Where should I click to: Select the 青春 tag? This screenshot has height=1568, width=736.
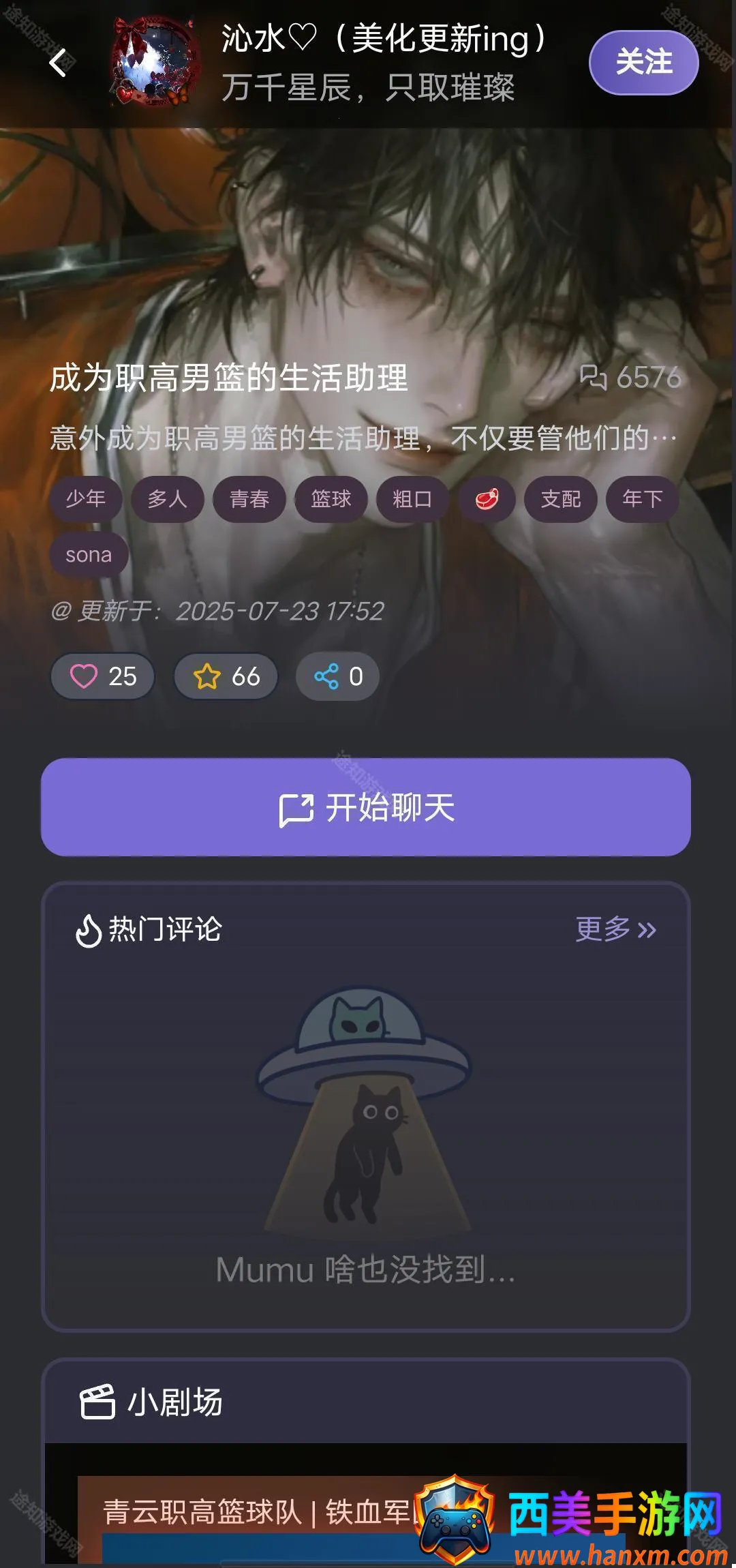(x=249, y=499)
